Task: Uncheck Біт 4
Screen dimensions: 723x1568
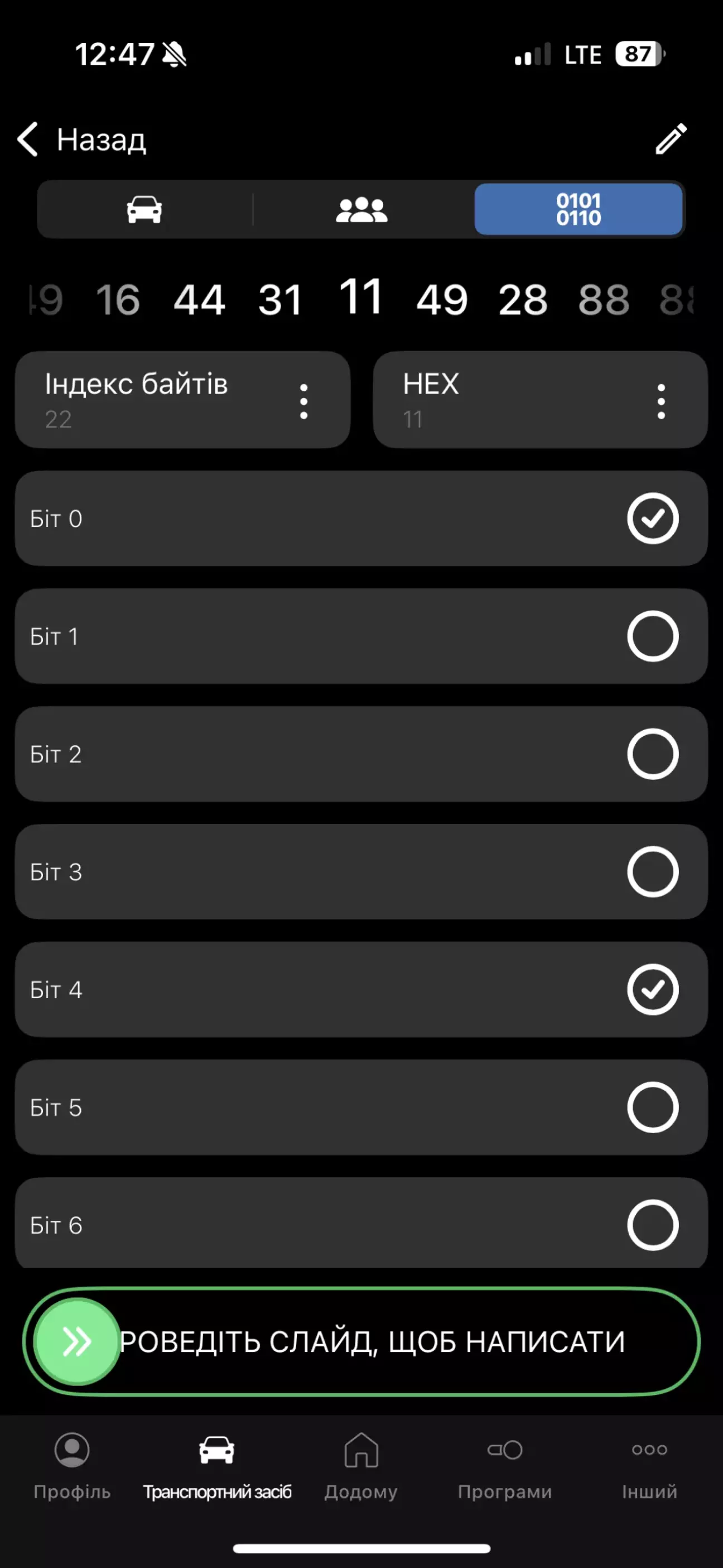Action: (x=652, y=990)
